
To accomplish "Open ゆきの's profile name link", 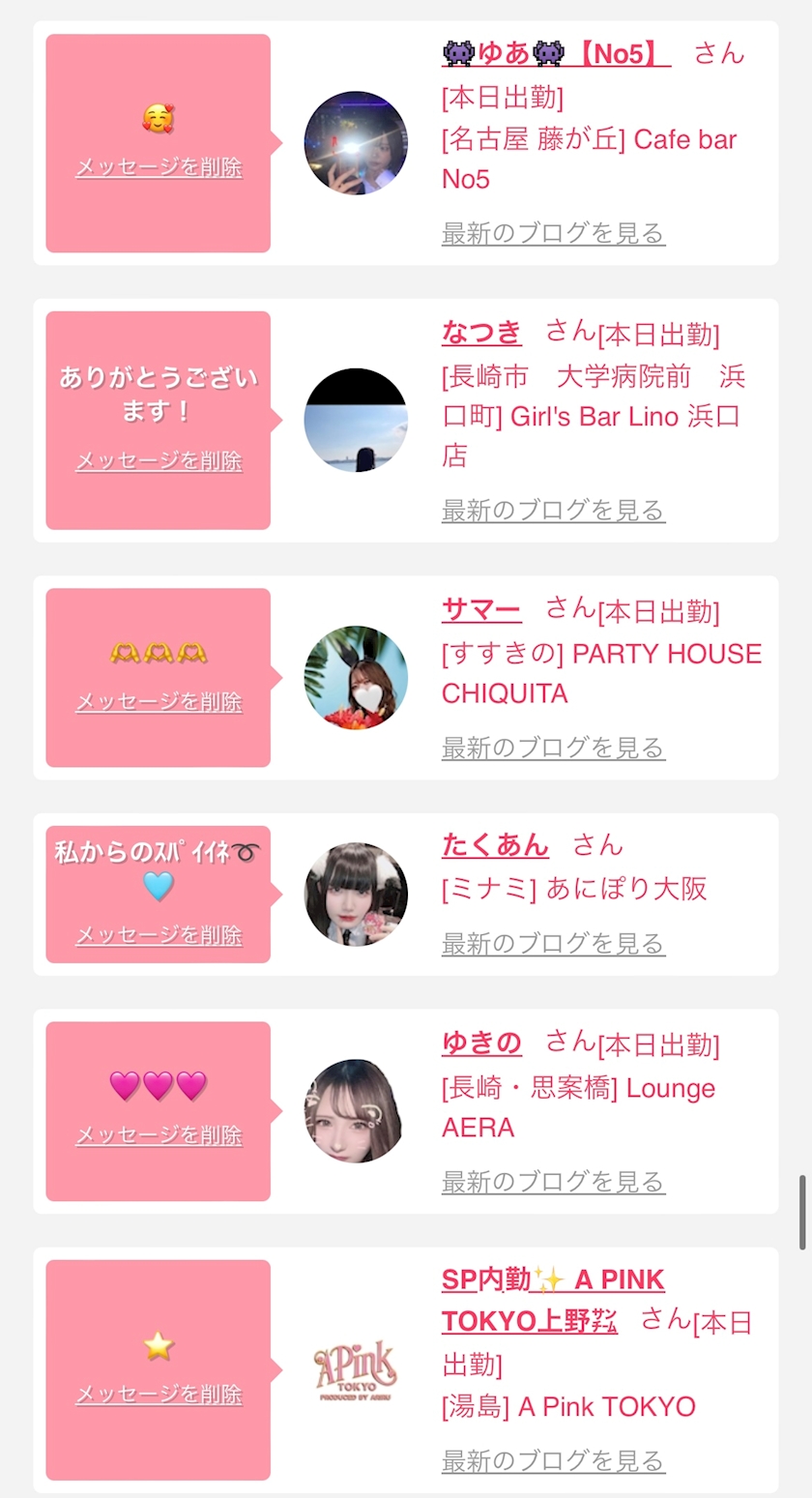I will [x=481, y=1043].
